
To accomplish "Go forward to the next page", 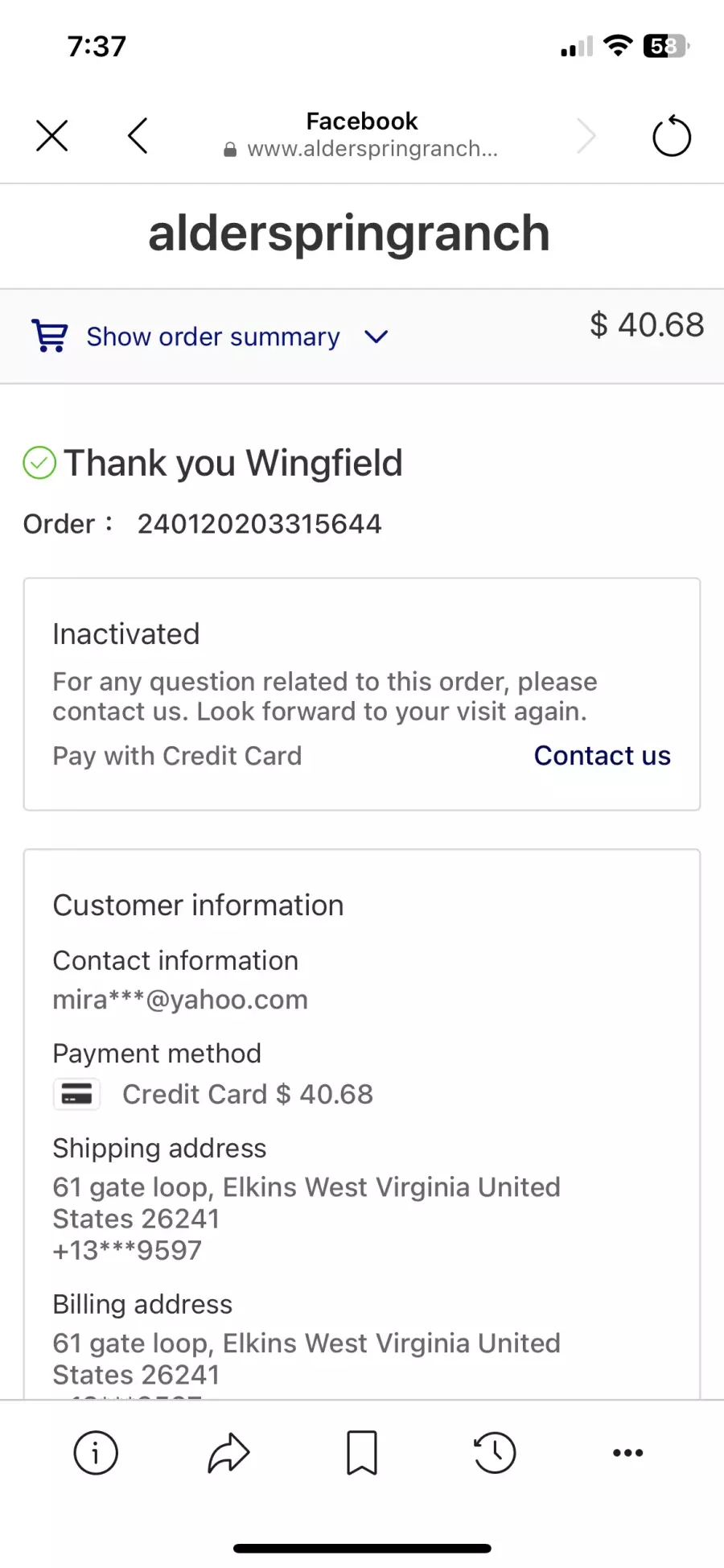I will [x=586, y=135].
